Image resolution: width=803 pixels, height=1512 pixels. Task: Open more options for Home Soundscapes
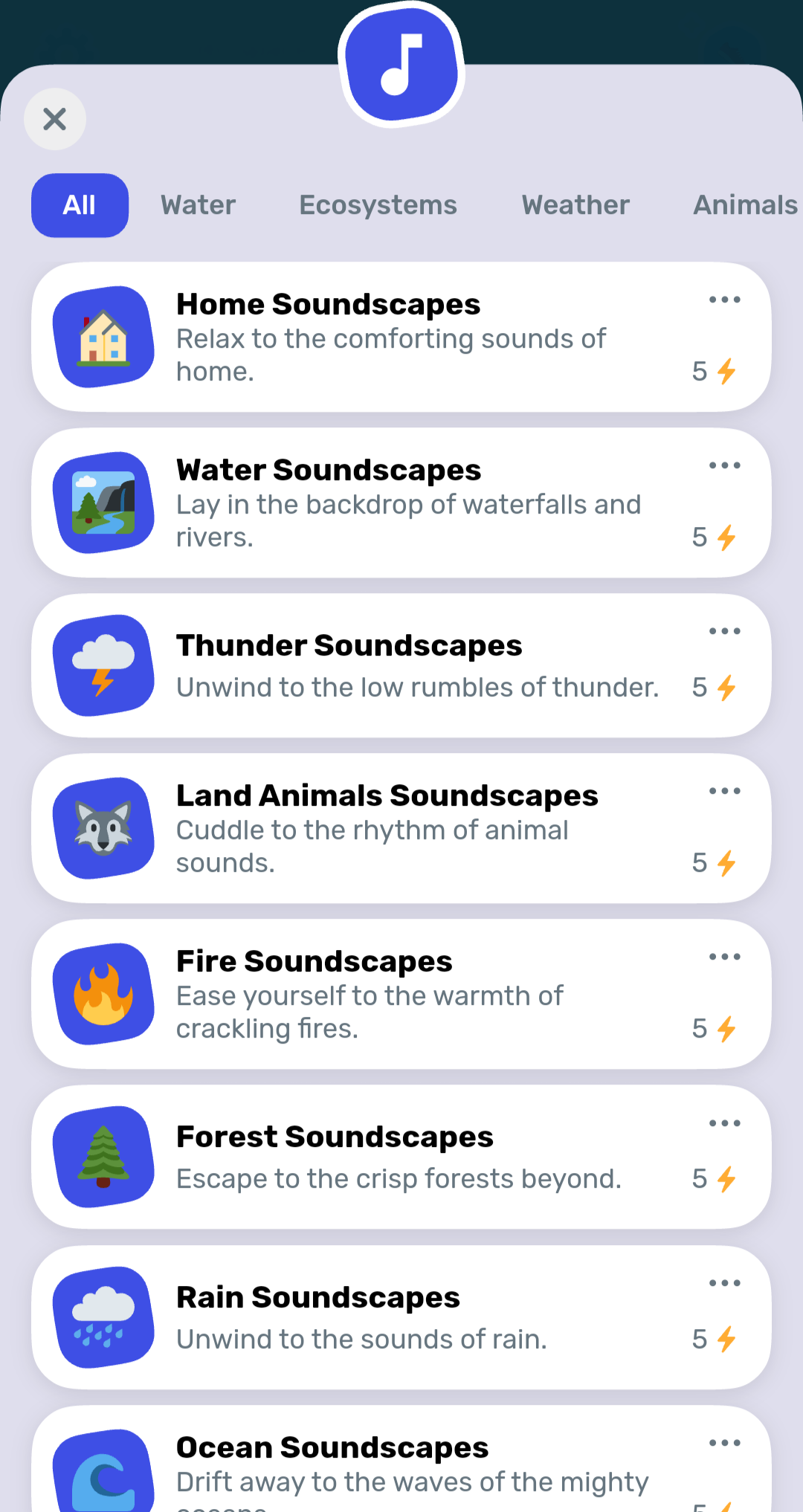coord(724,300)
